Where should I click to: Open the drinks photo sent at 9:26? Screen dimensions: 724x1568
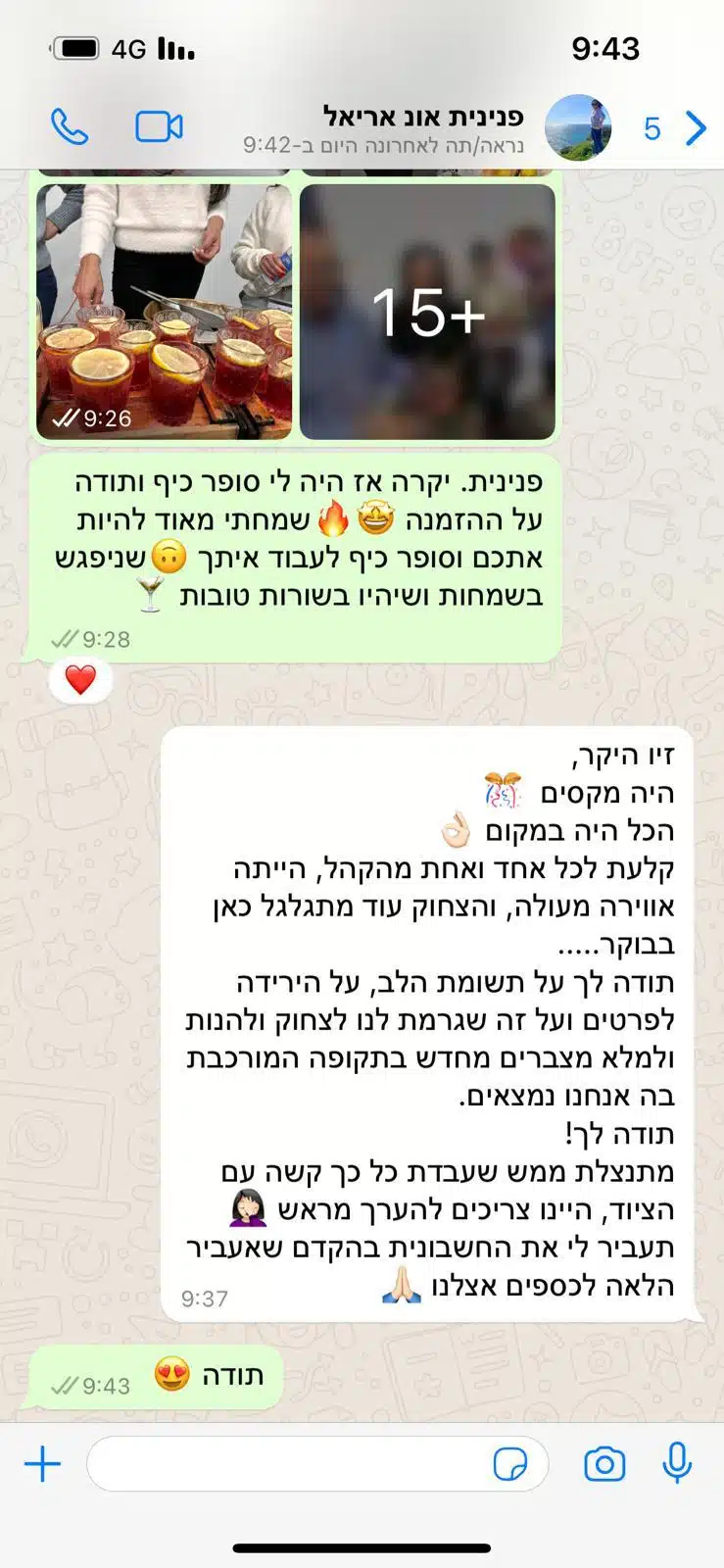pos(165,311)
